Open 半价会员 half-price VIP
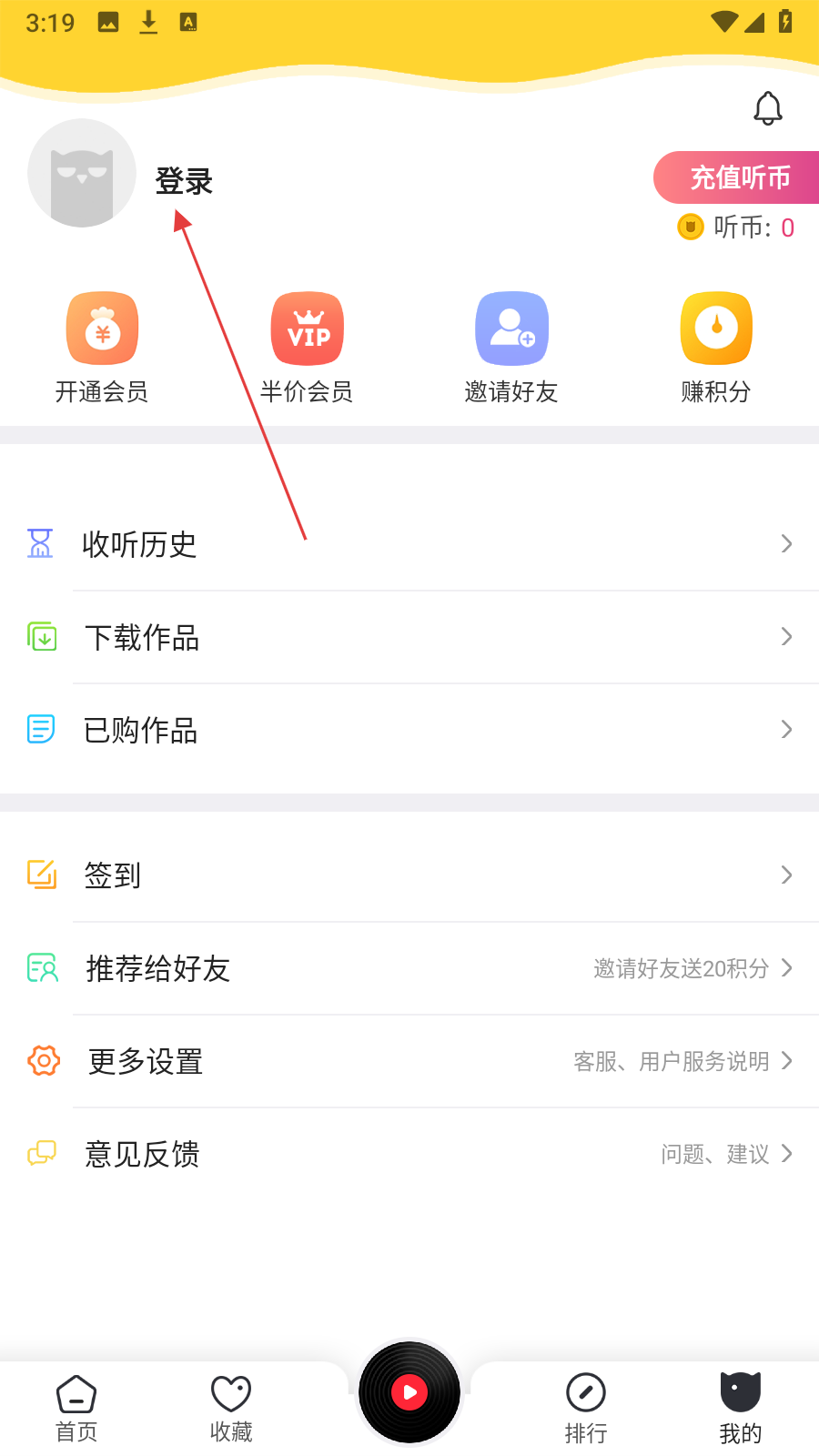This screenshot has width=819, height=1456. coord(307,348)
